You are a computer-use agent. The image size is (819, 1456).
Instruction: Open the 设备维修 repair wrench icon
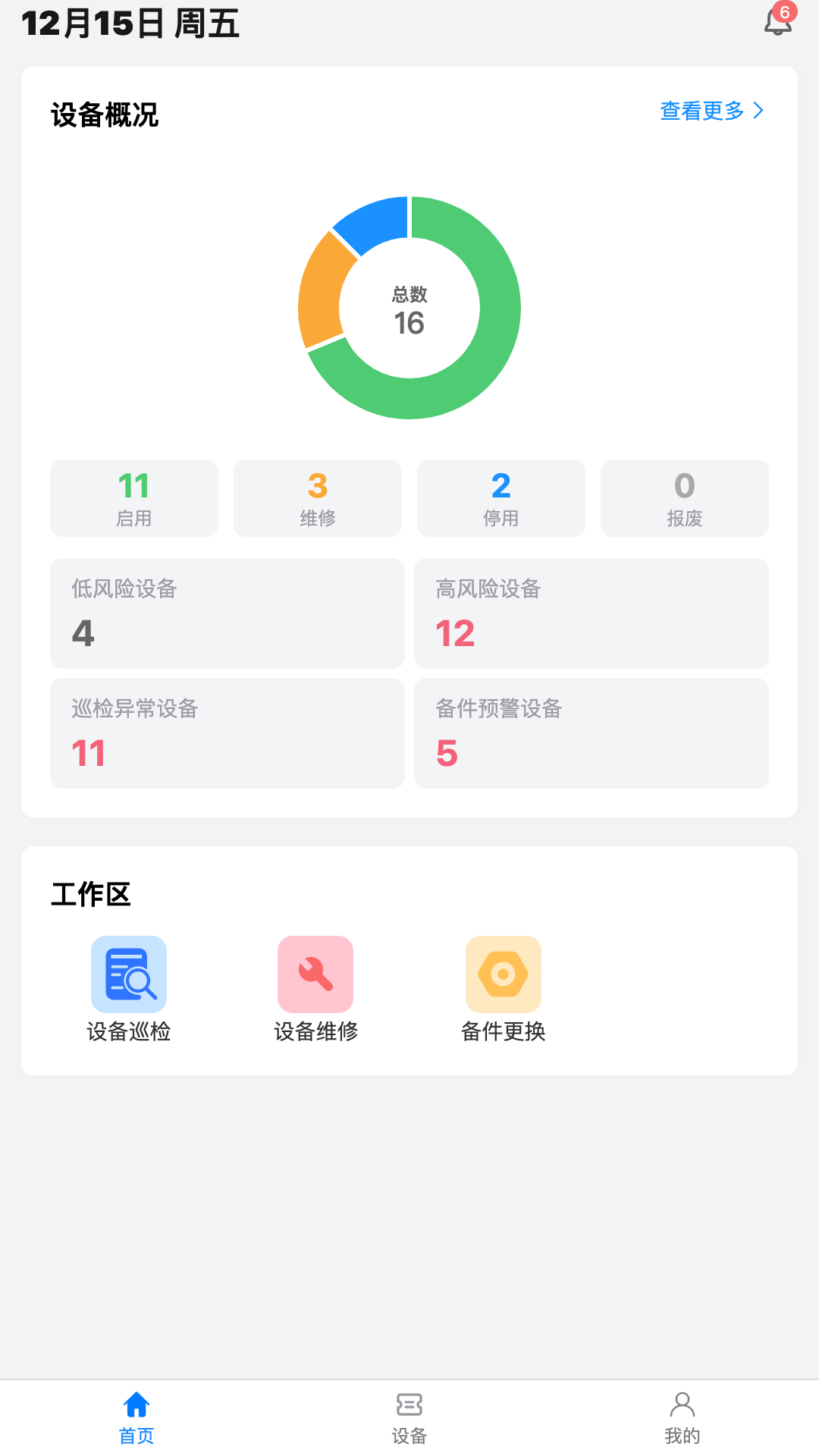pyautogui.click(x=316, y=974)
